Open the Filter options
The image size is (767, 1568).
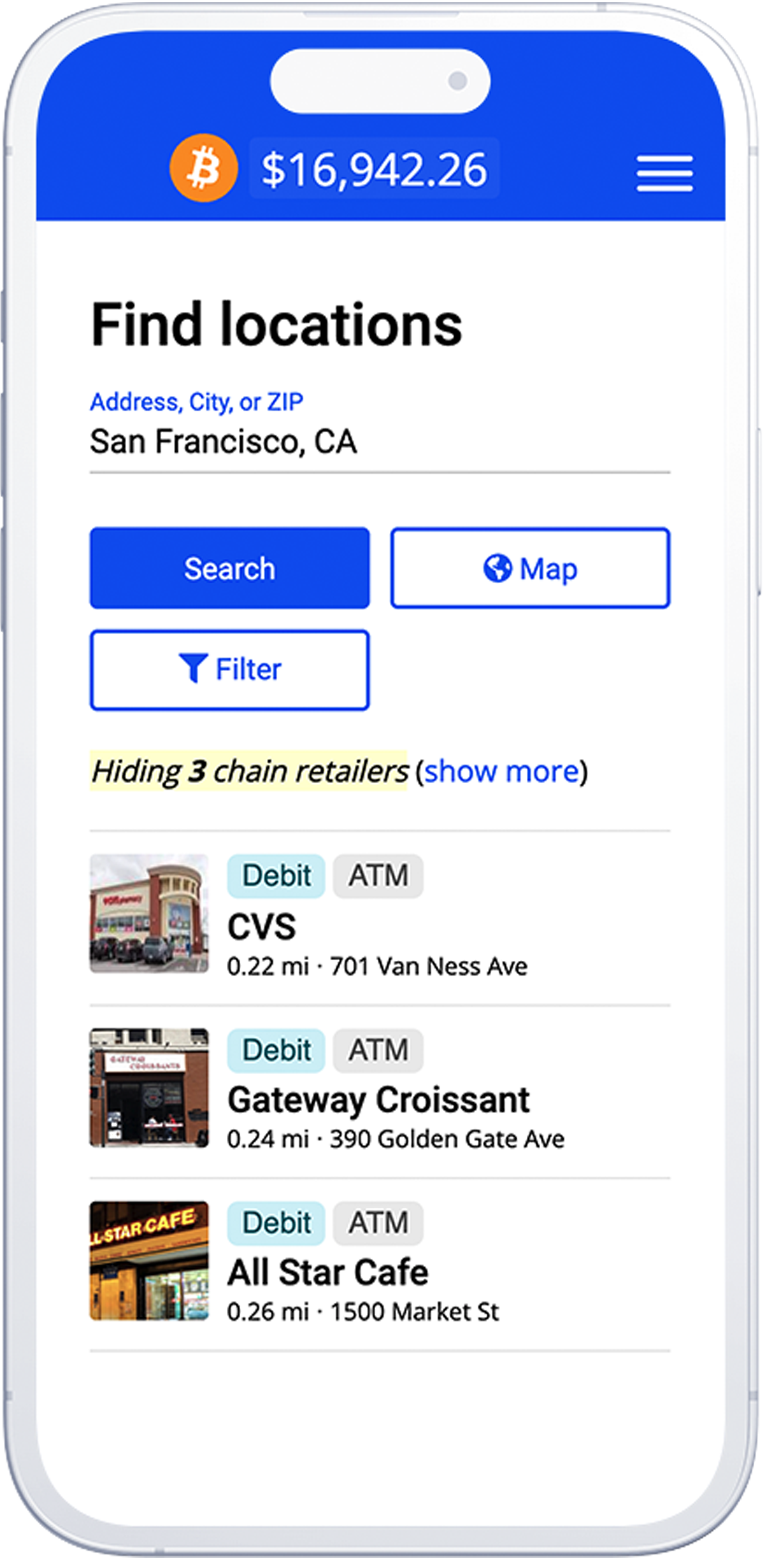pyautogui.click(x=229, y=670)
